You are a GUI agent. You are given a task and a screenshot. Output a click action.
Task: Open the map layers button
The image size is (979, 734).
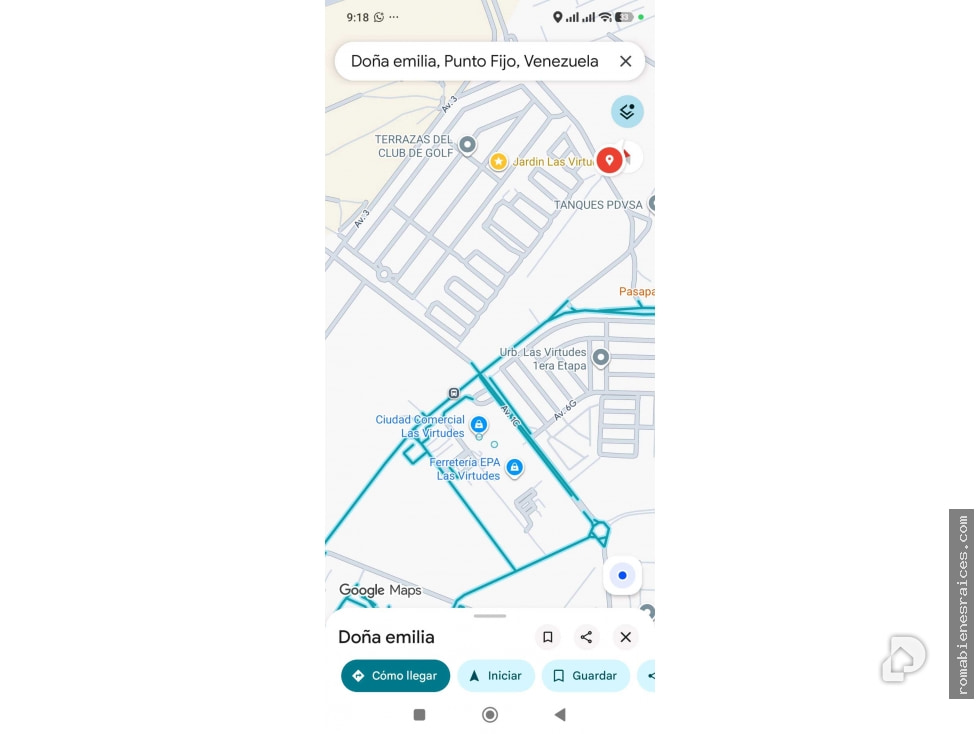(x=627, y=112)
